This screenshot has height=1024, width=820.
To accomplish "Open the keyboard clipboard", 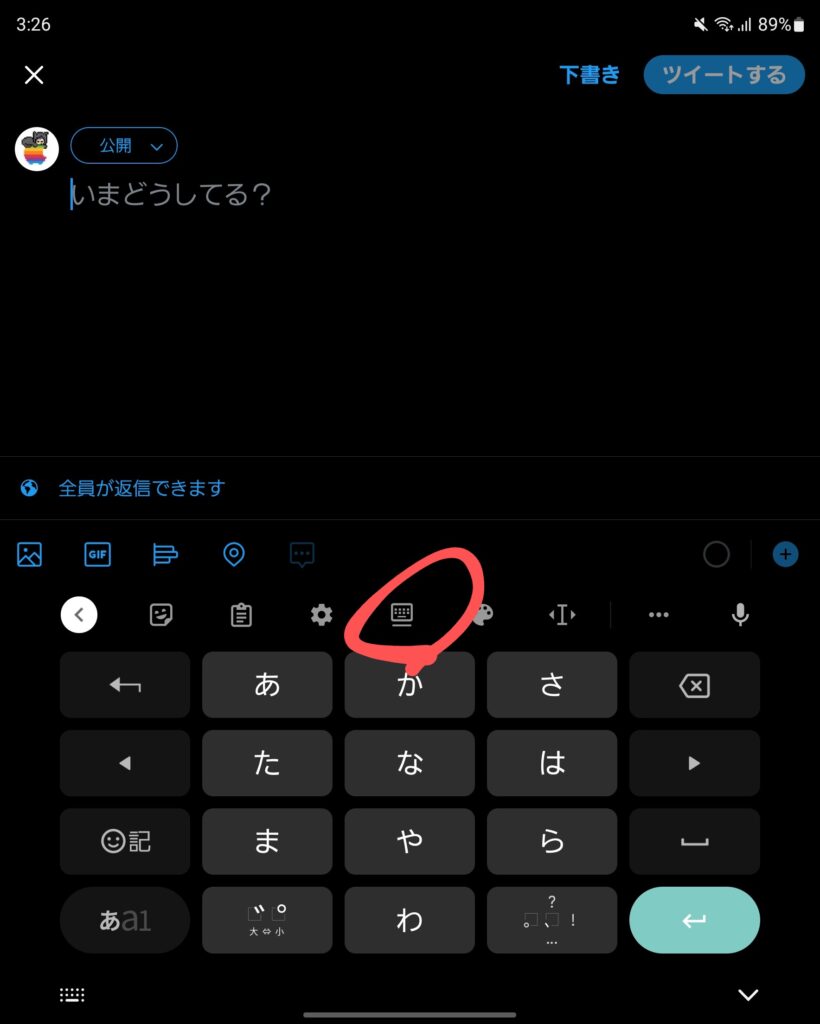I will [241, 615].
